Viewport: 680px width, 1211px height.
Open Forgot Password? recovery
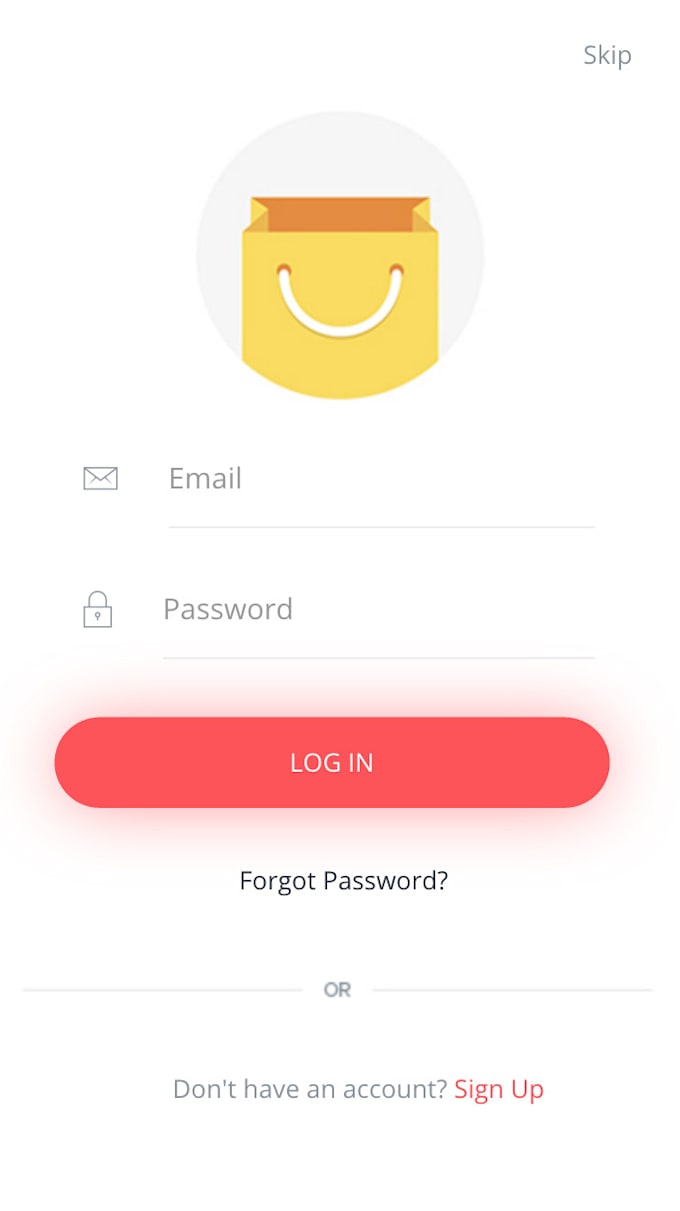coord(343,881)
